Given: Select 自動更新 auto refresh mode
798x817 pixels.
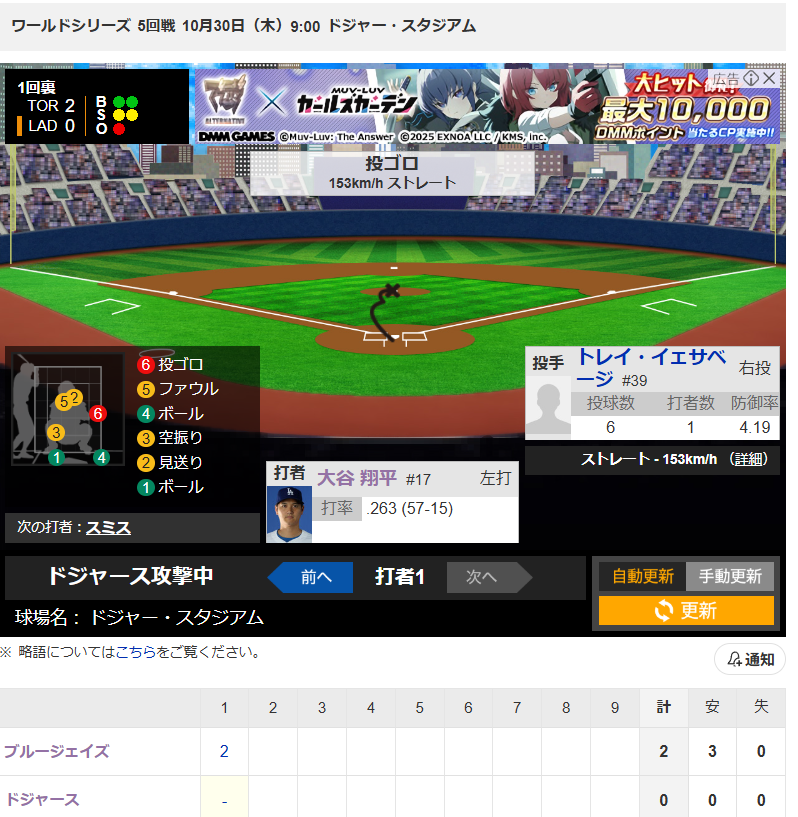Looking at the screenshot, I should (x=642, y=576).
